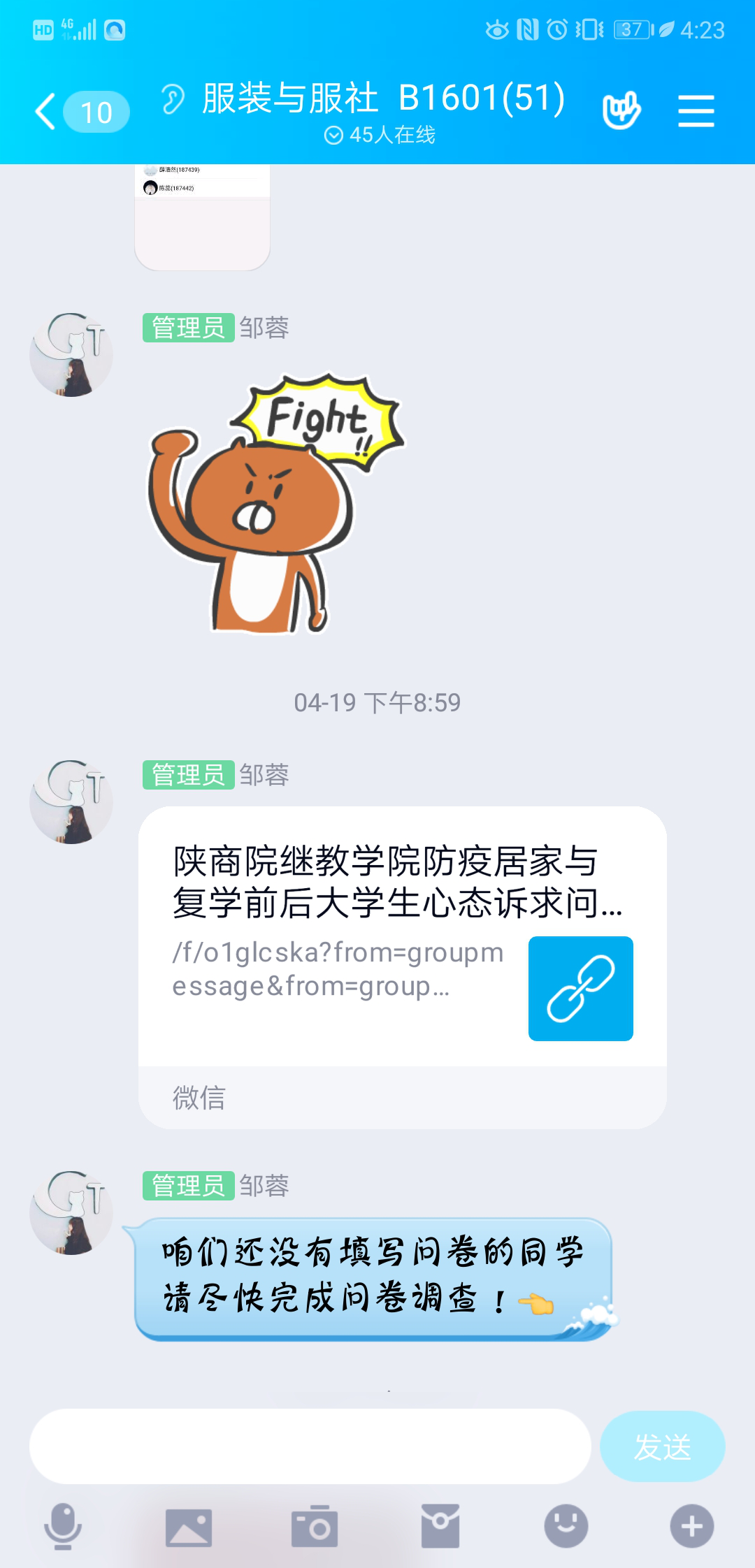The height and width of the screenshot is (1568, 755).
Task: Open the photo gallery picker
Action: (189, 1527)
